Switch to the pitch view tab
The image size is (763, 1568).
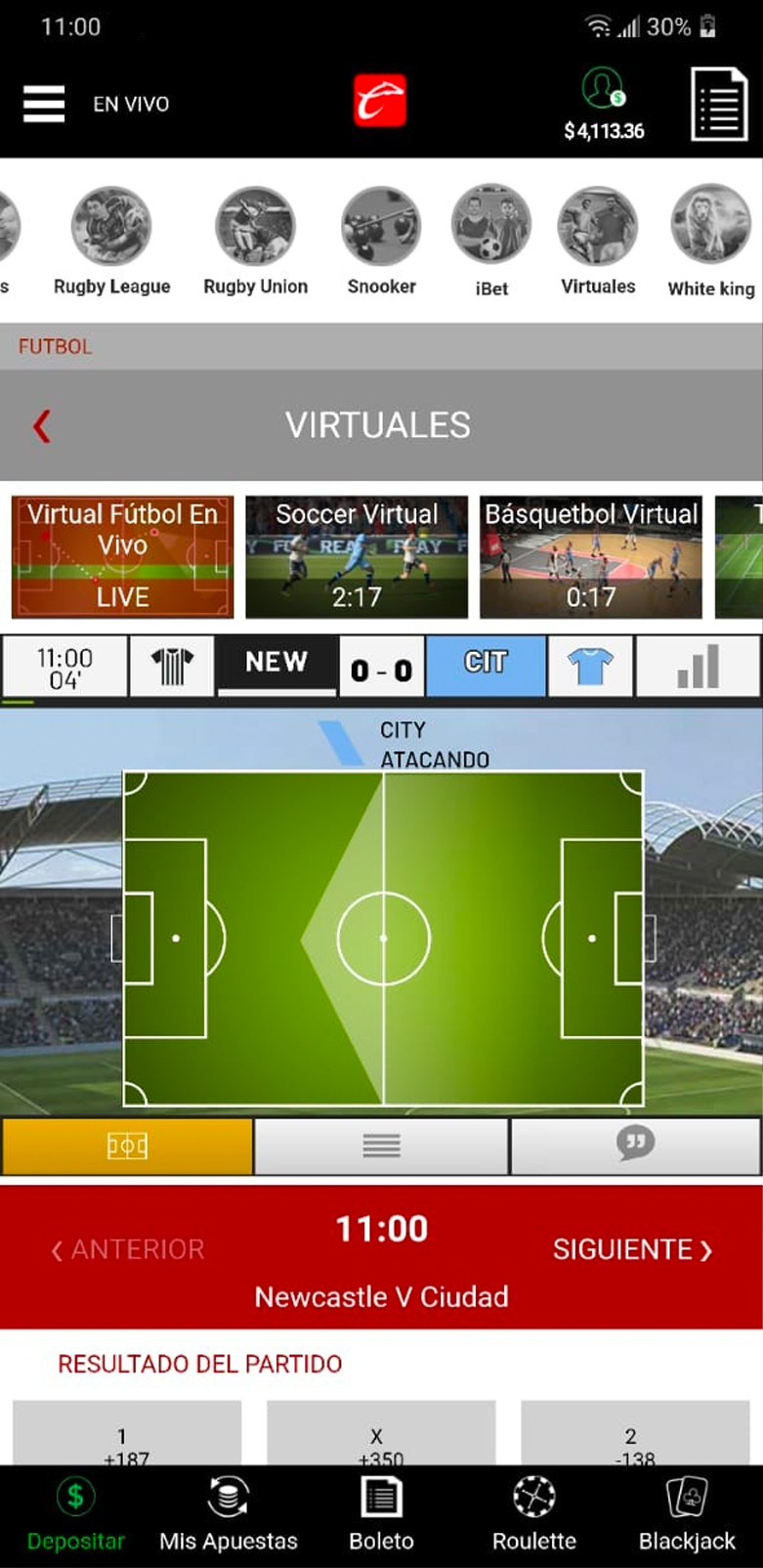point(127,1146)
